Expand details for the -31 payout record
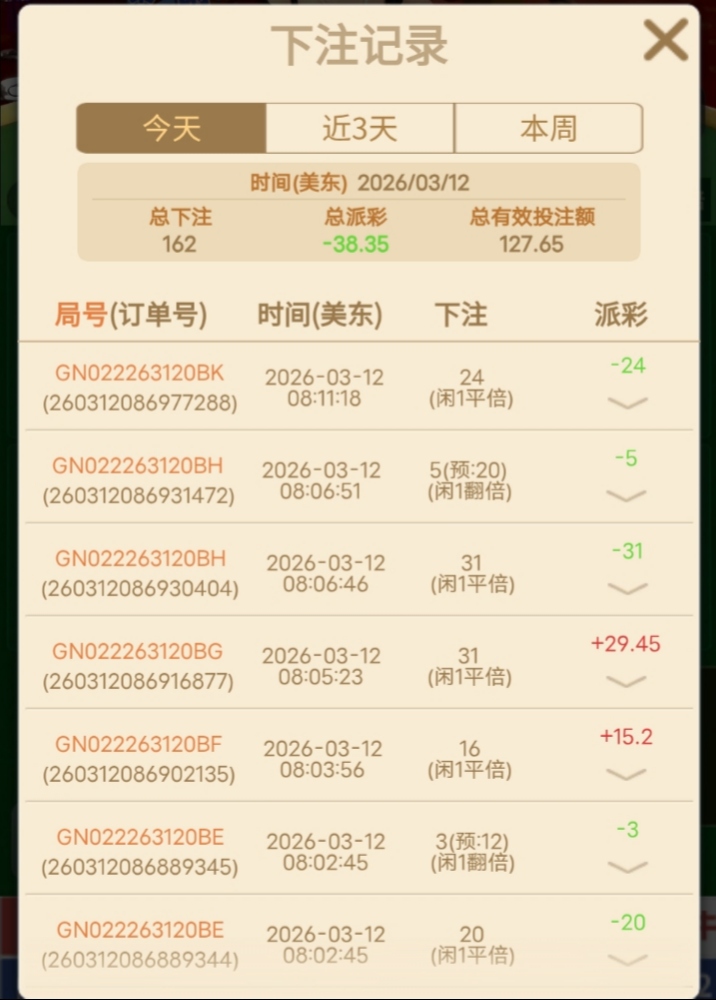Image resolution: width=716 pixels, height=1000 pixels. click(x=628, y=589)
